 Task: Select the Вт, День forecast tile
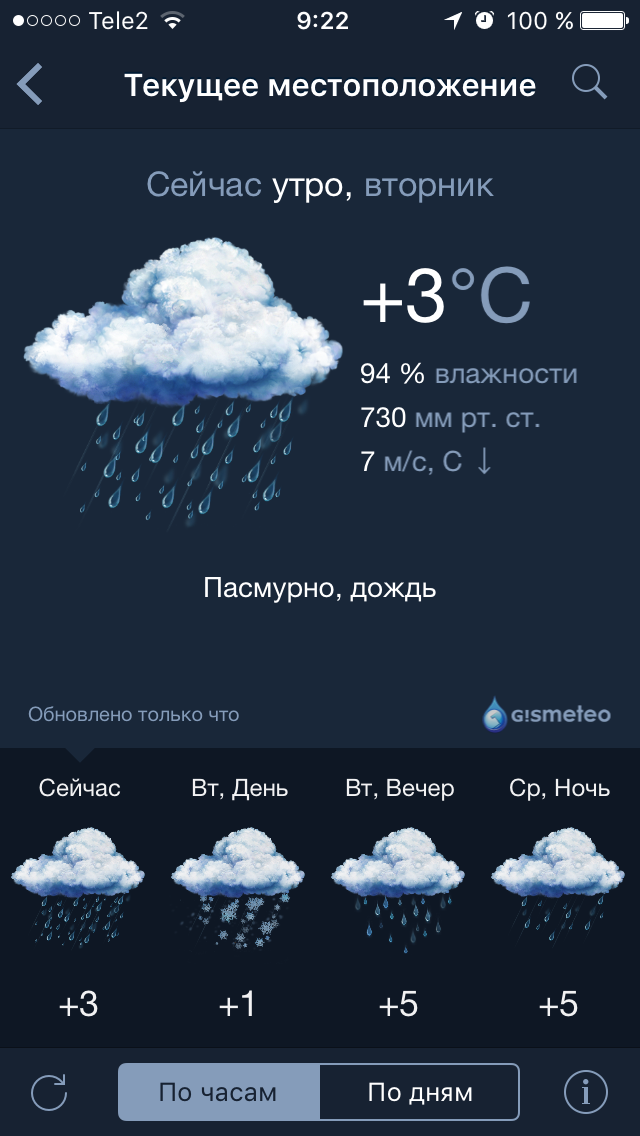[239, 895]
